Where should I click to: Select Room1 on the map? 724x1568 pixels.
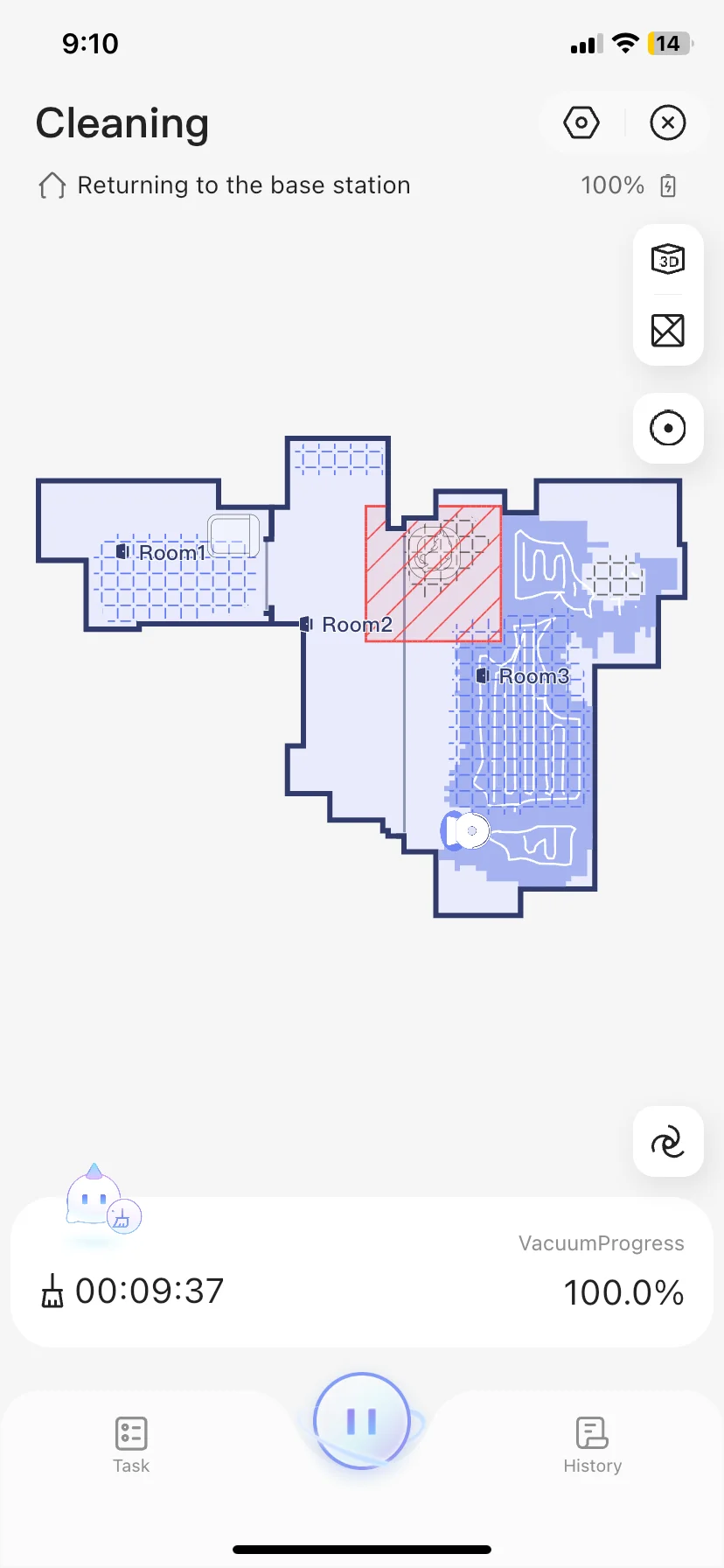point(171,553)
